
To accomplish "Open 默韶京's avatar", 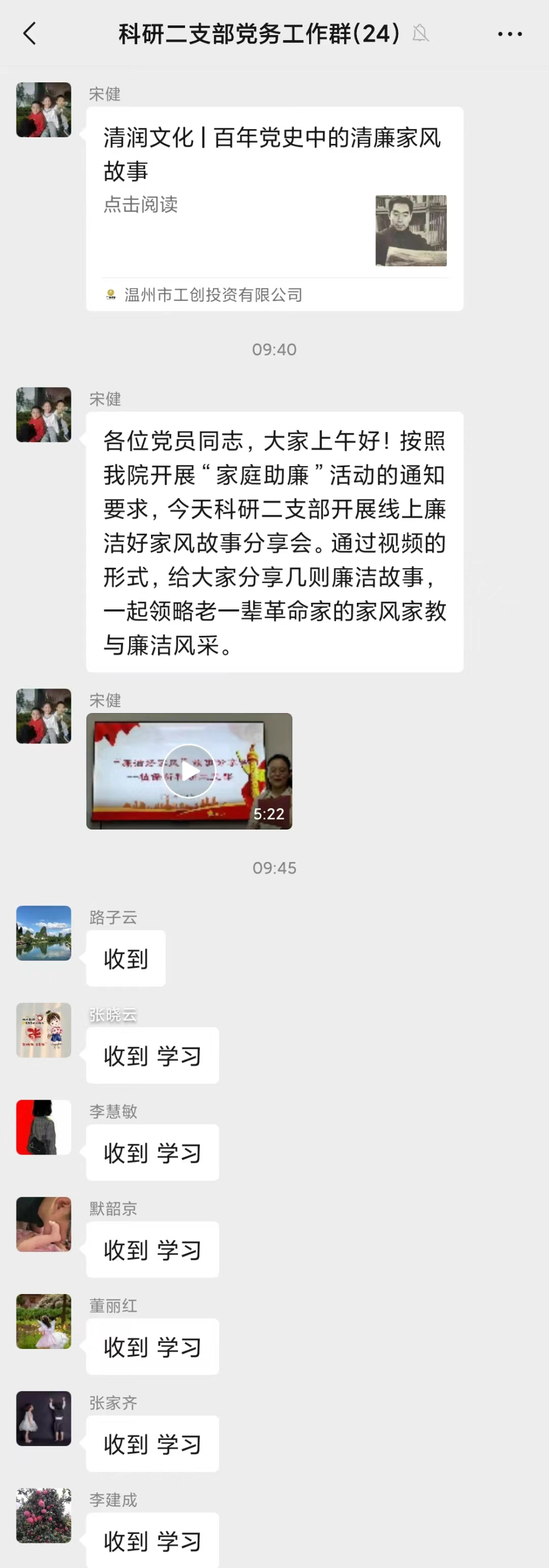I will tap(44, 1224).
